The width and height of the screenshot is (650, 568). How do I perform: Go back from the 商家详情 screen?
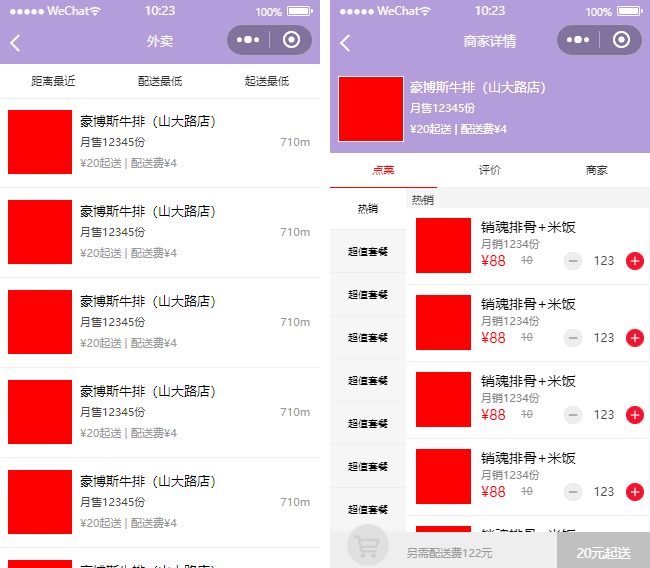[345, 42]
